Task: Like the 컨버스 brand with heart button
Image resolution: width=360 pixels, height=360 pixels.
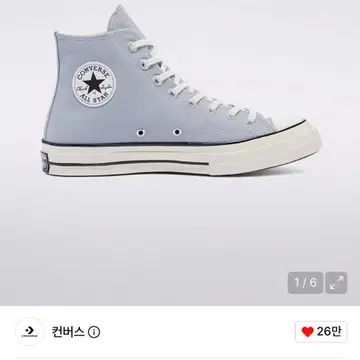Action: [321, 332]
